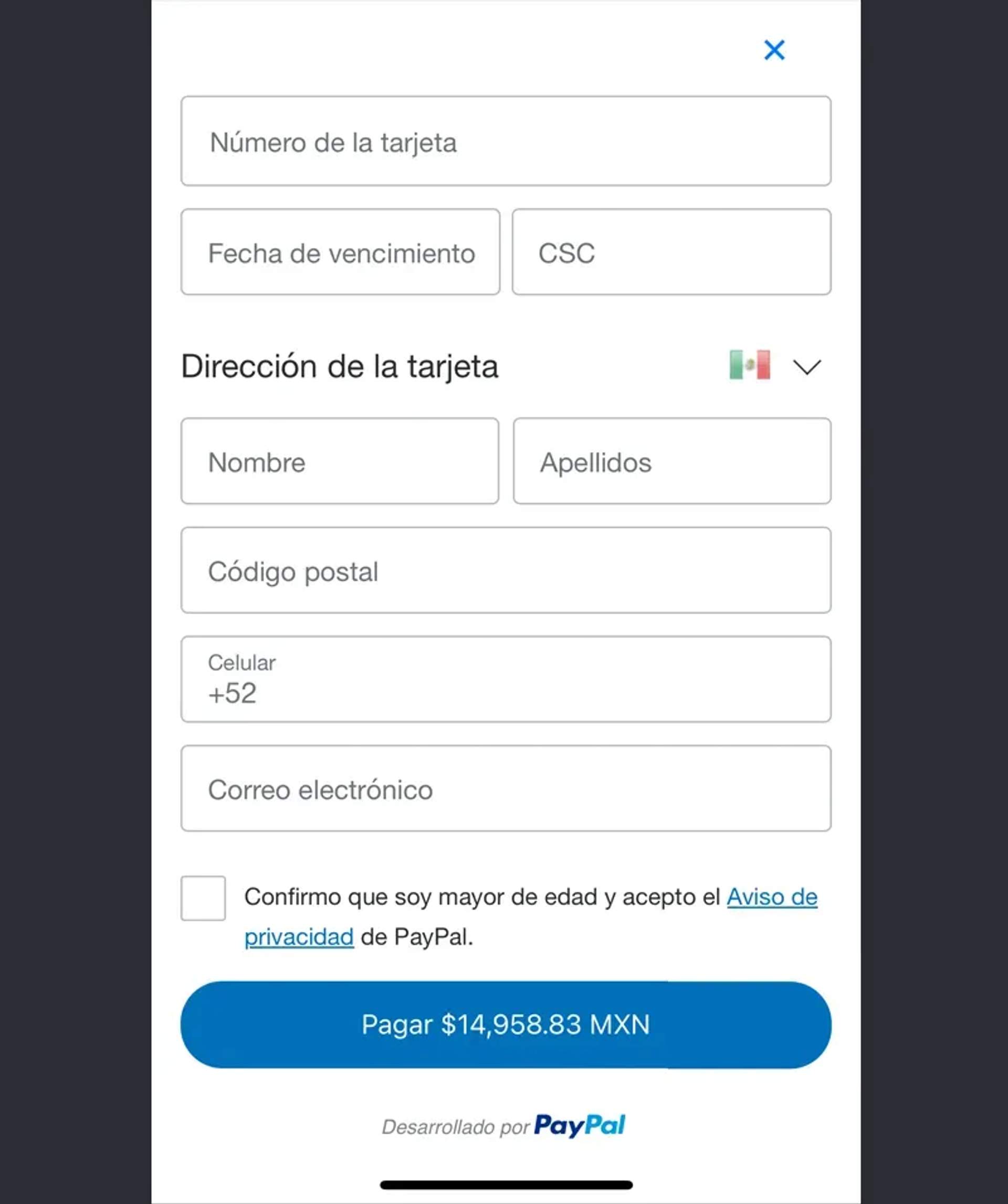Collapse the card address country picker
This screenshot has height=1204, width=1008.
806,367
